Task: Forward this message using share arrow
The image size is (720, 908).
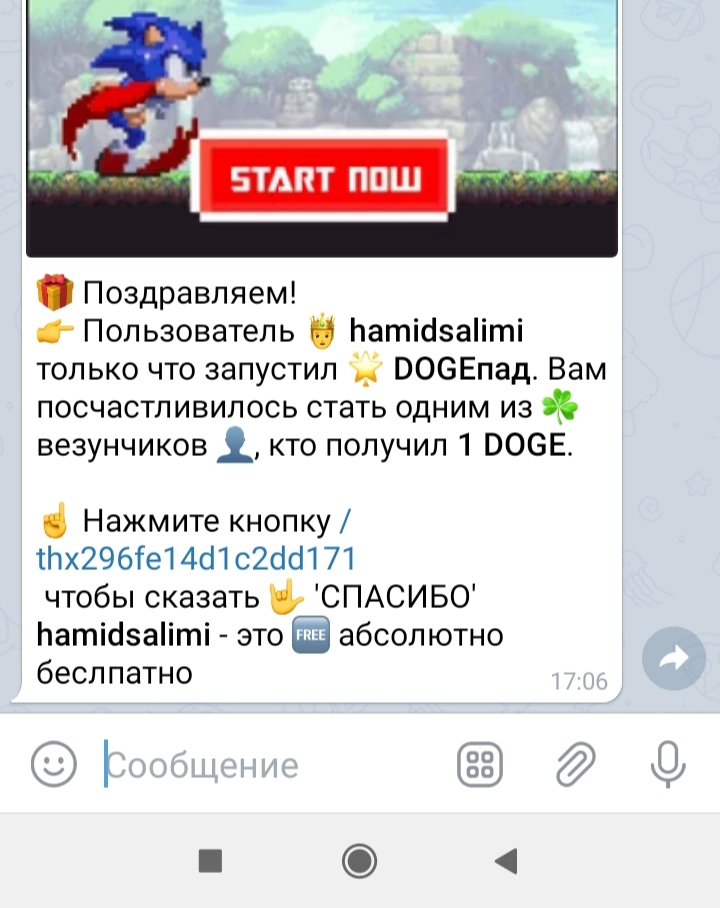Action: [673, 658]
